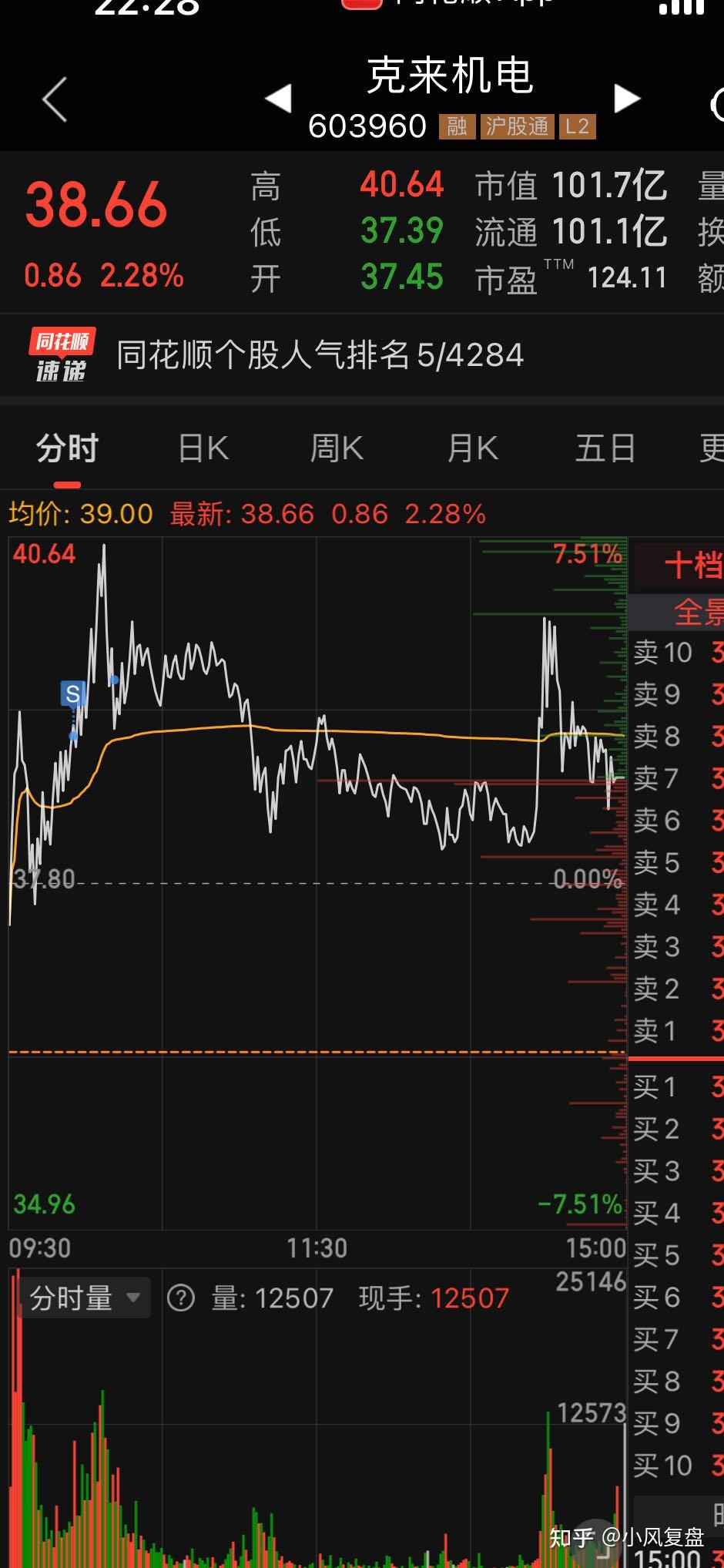Switch to the previous stock

click(x=278, y=99)
